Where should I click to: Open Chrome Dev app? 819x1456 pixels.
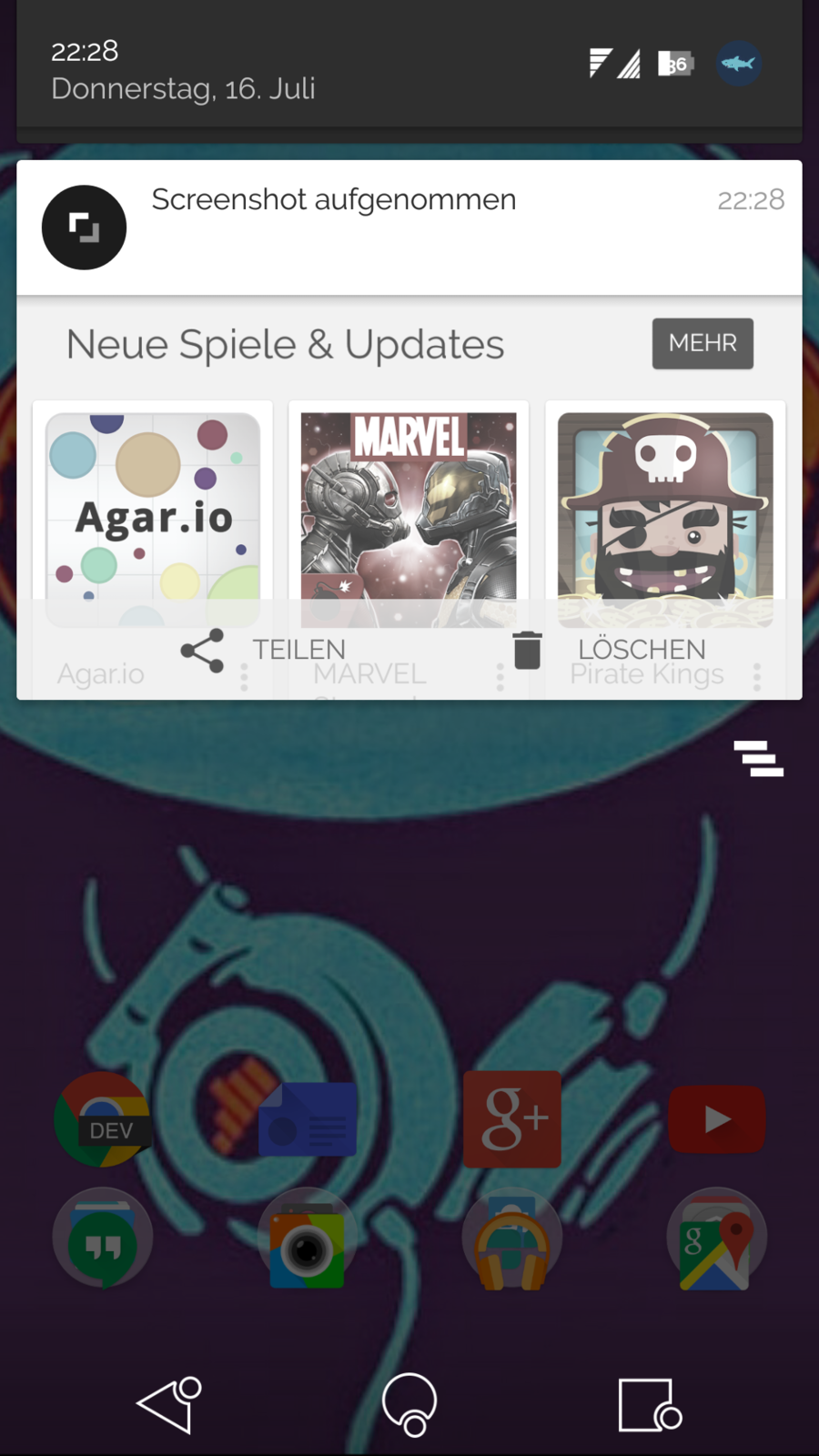click(x=102, y=1119)
